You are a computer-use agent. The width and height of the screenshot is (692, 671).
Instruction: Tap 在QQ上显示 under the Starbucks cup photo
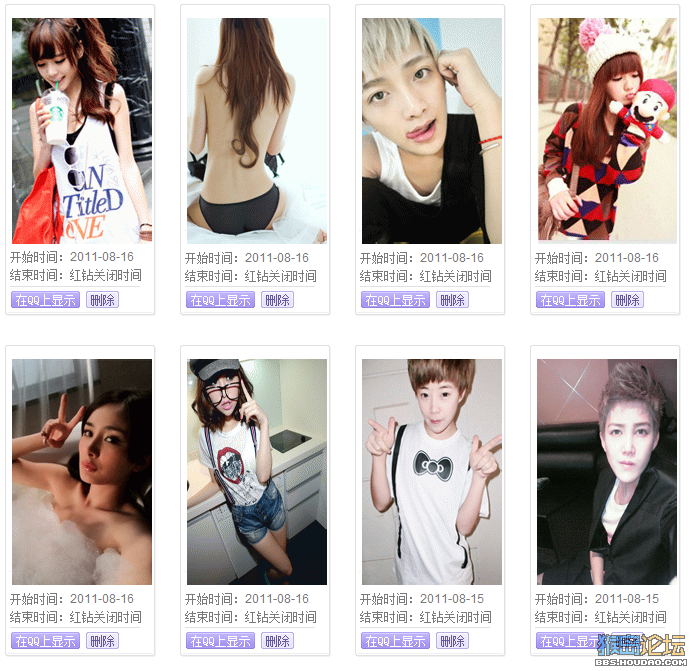45,300
